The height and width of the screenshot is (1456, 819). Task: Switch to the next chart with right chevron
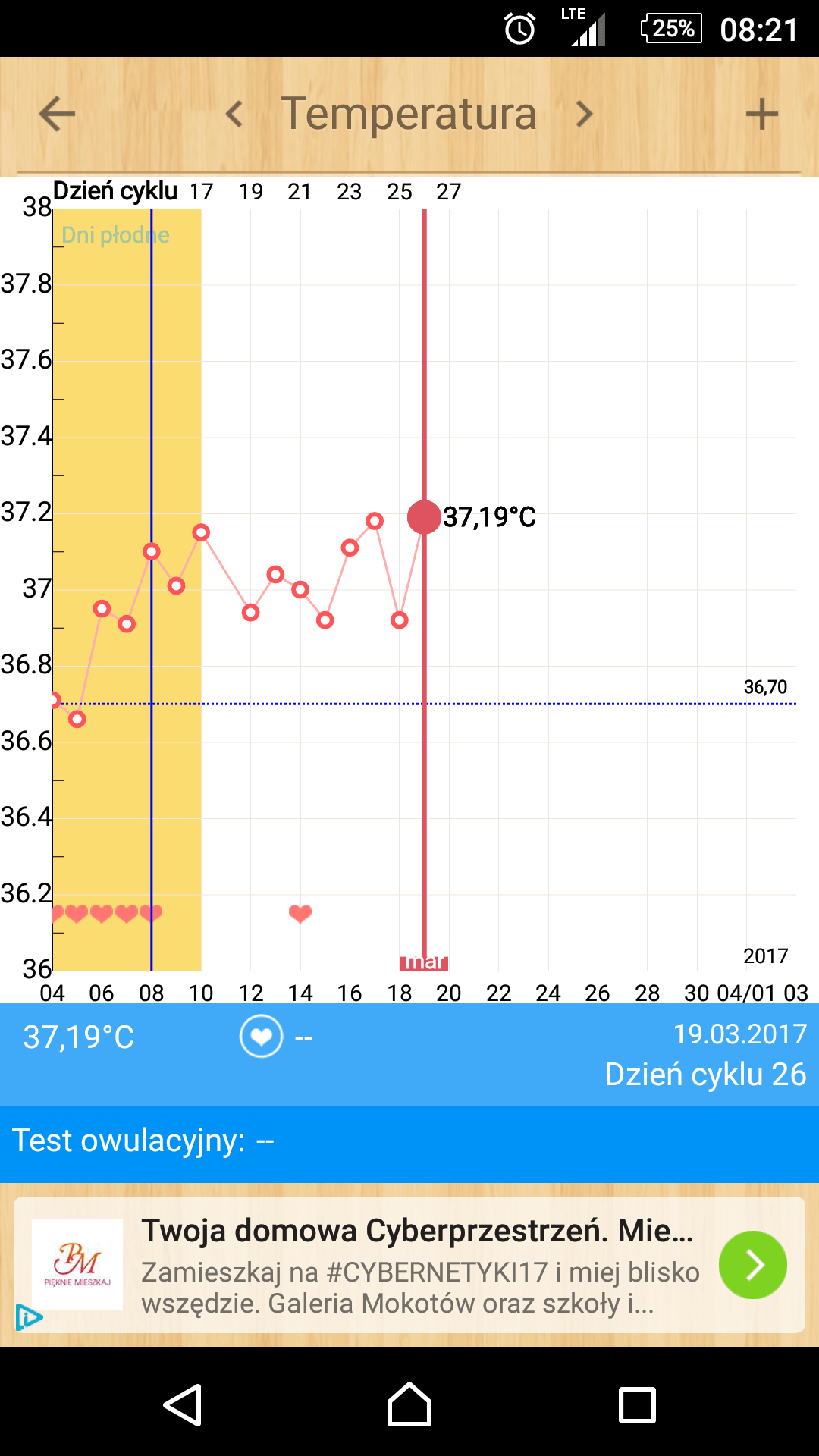[584, 115]
